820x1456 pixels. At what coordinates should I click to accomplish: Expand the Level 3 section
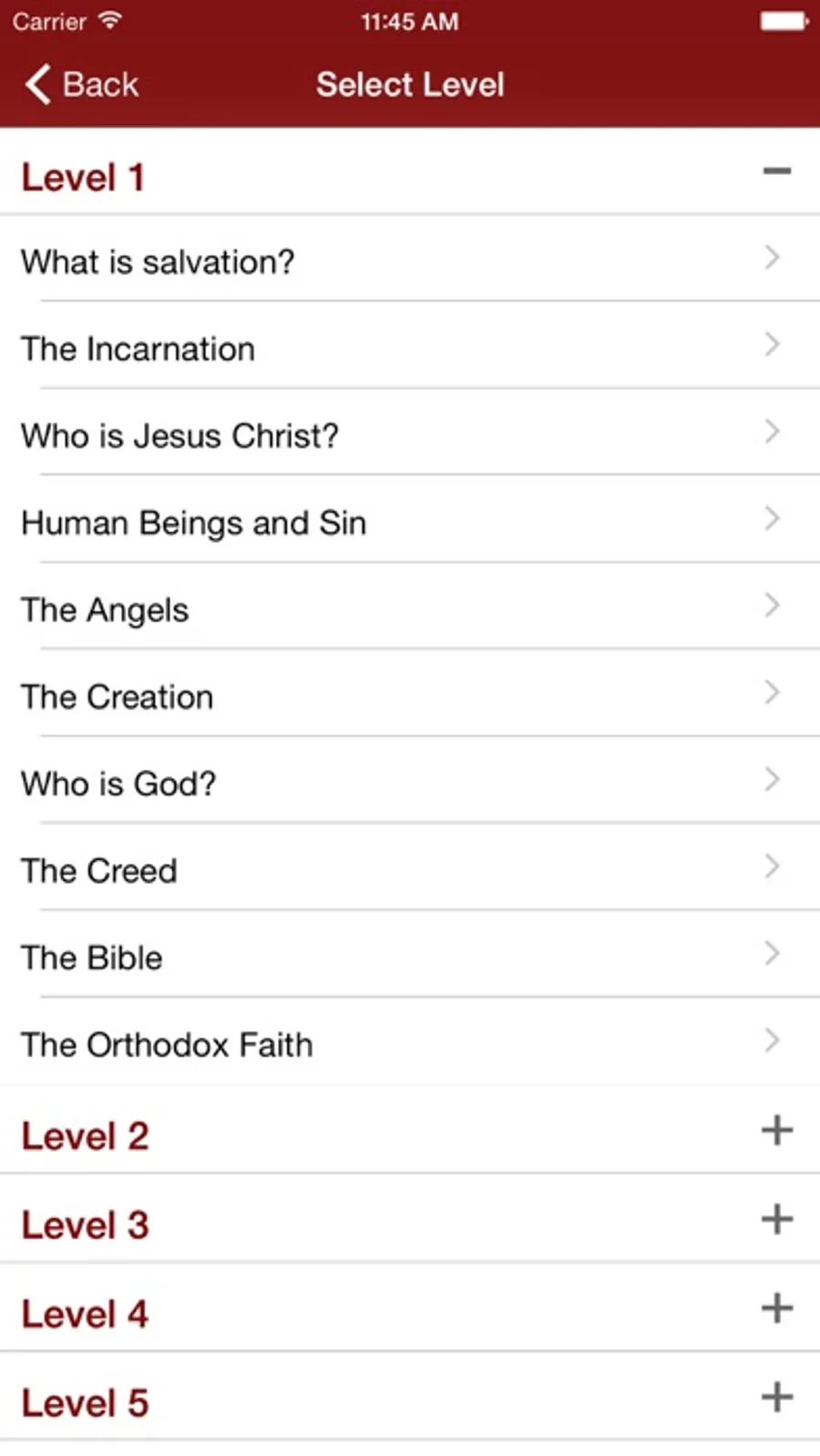[x=776, y=1219]
